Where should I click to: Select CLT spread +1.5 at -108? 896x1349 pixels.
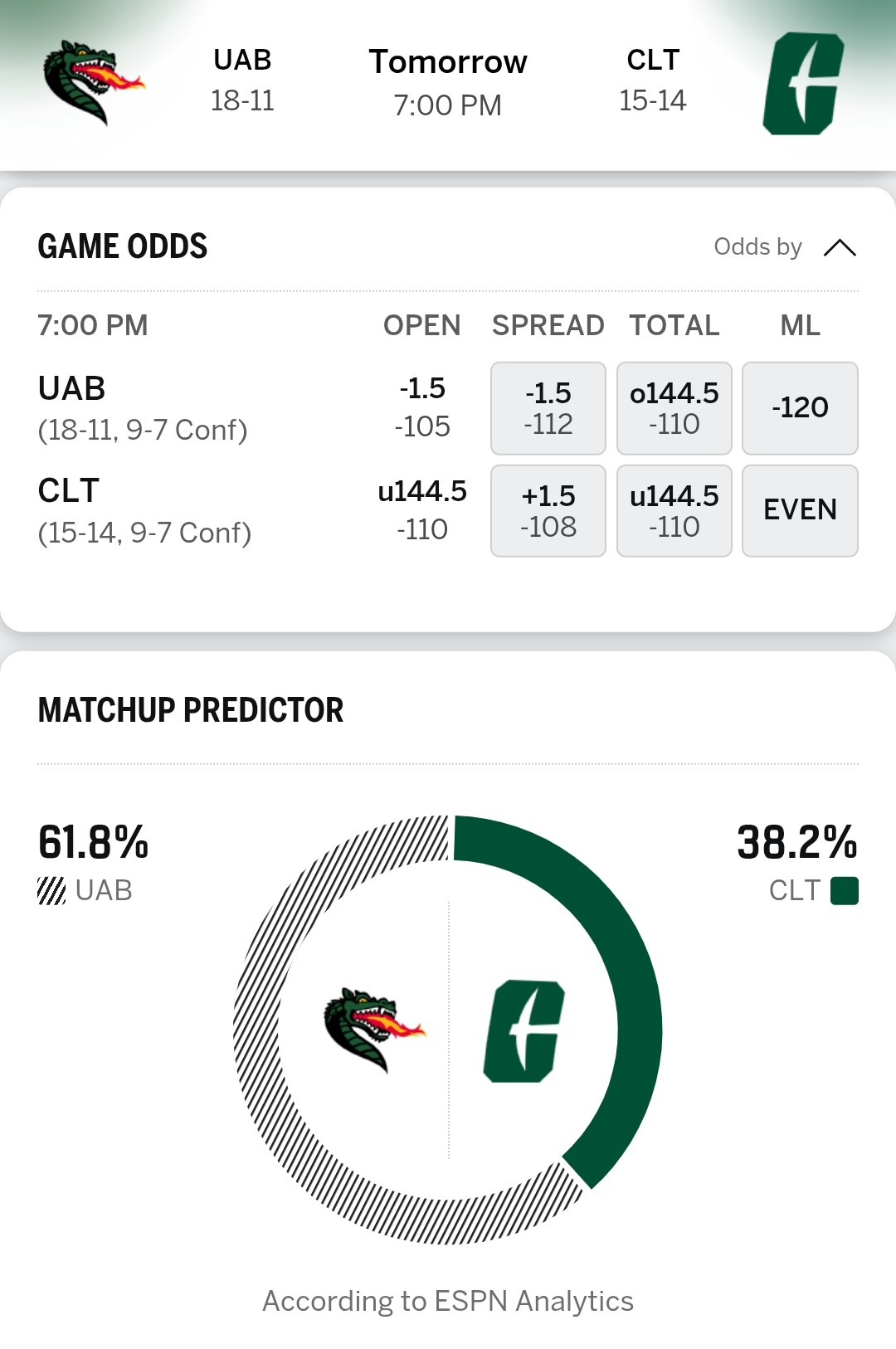(x=548, y=510)
